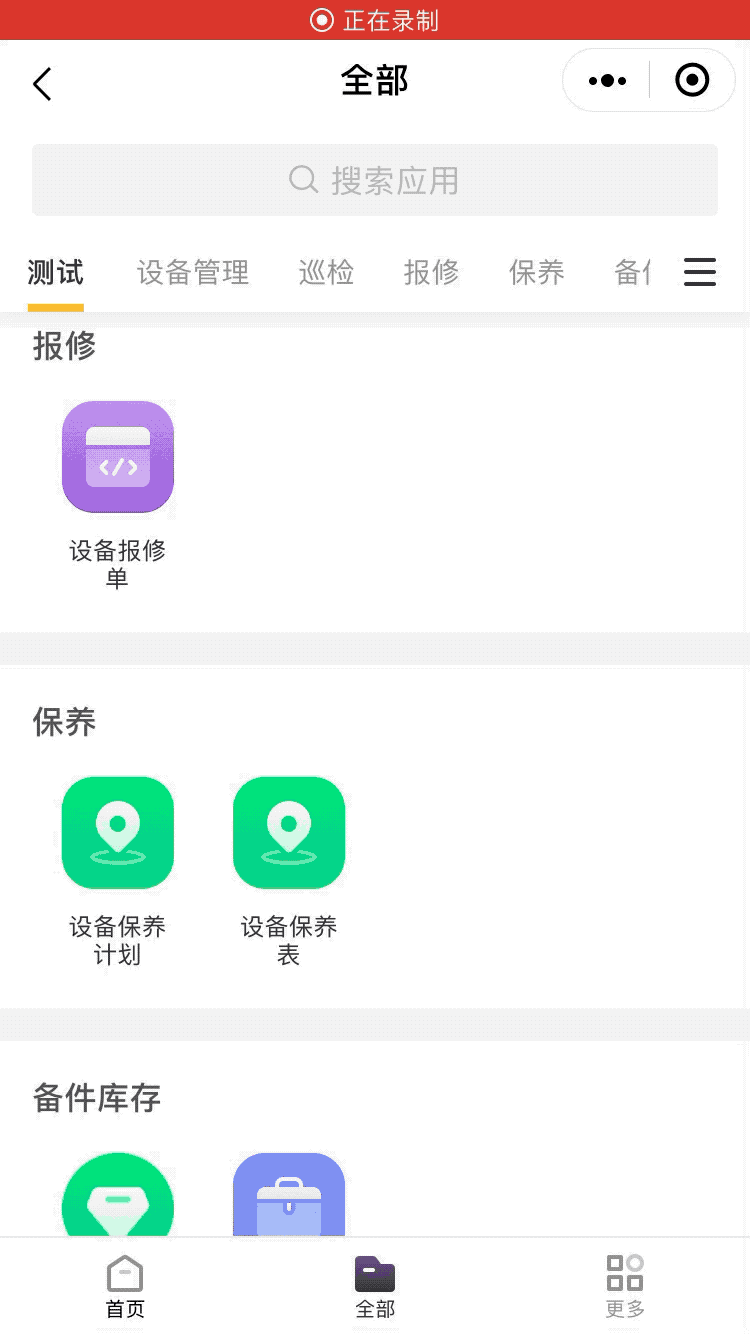This screenshot has width=750, height=1334.
Task: Go back using the top-left arrow
Action: (x=42, y=84)
